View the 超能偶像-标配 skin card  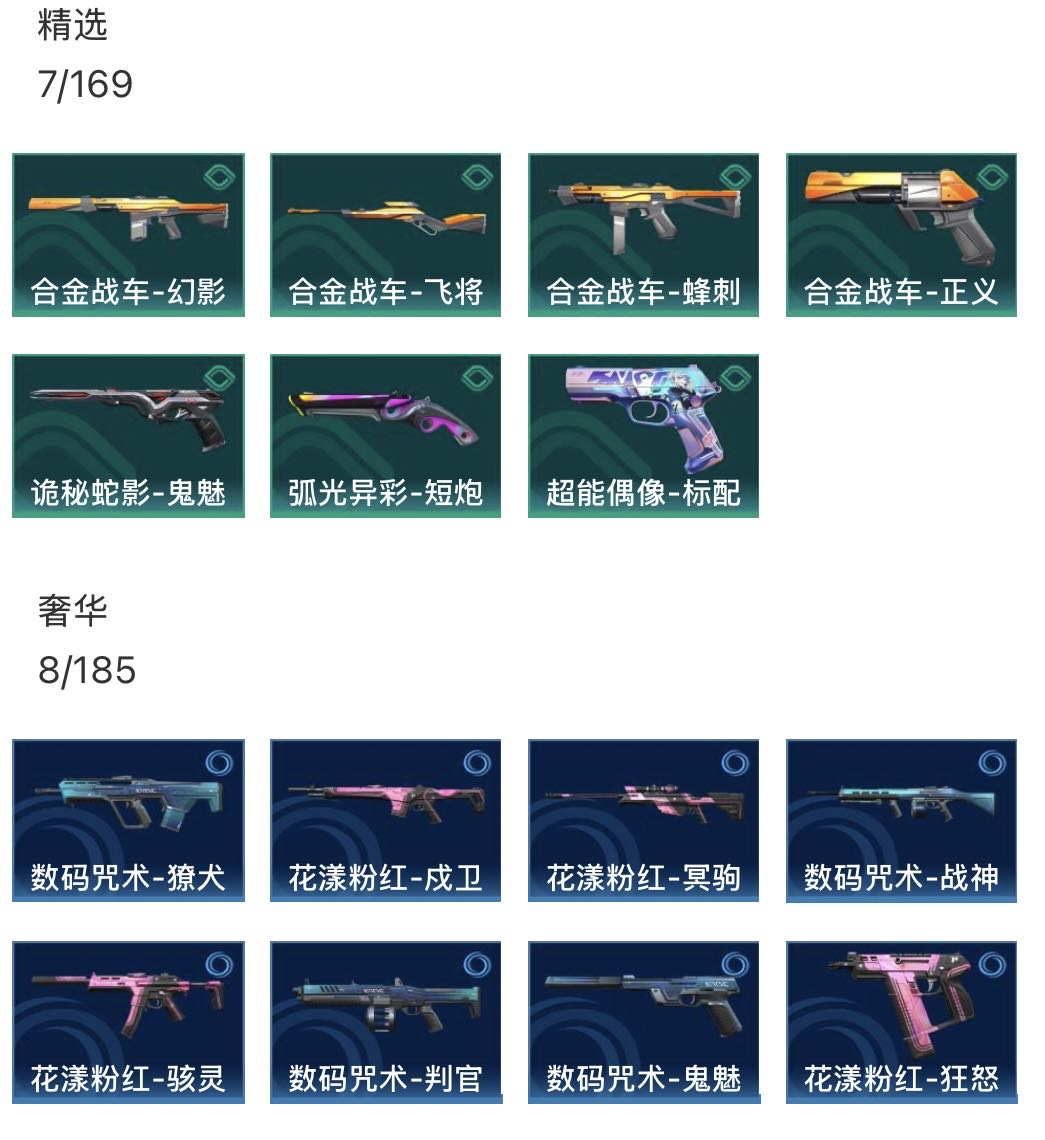(x=643, y=436)
